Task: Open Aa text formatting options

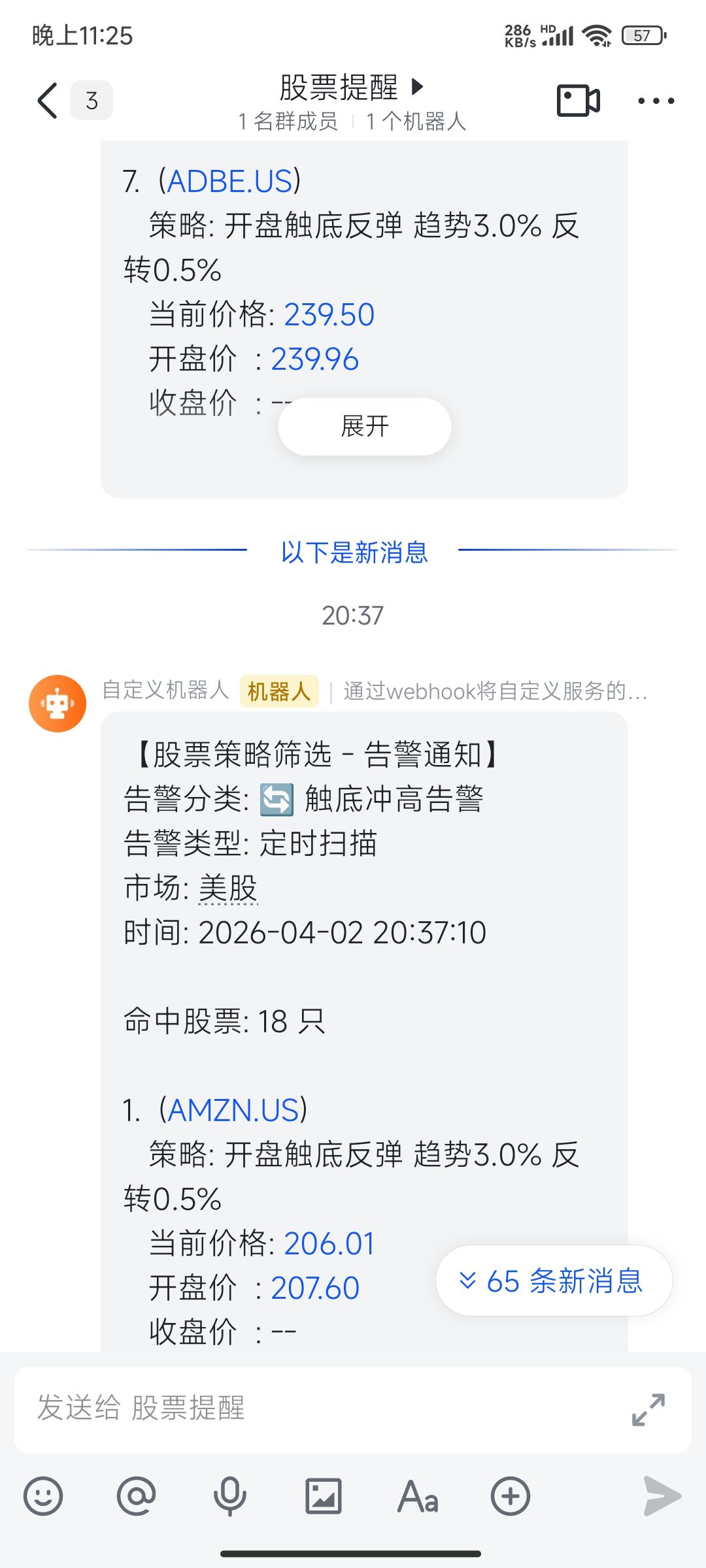Action: tap(417, 1496)
